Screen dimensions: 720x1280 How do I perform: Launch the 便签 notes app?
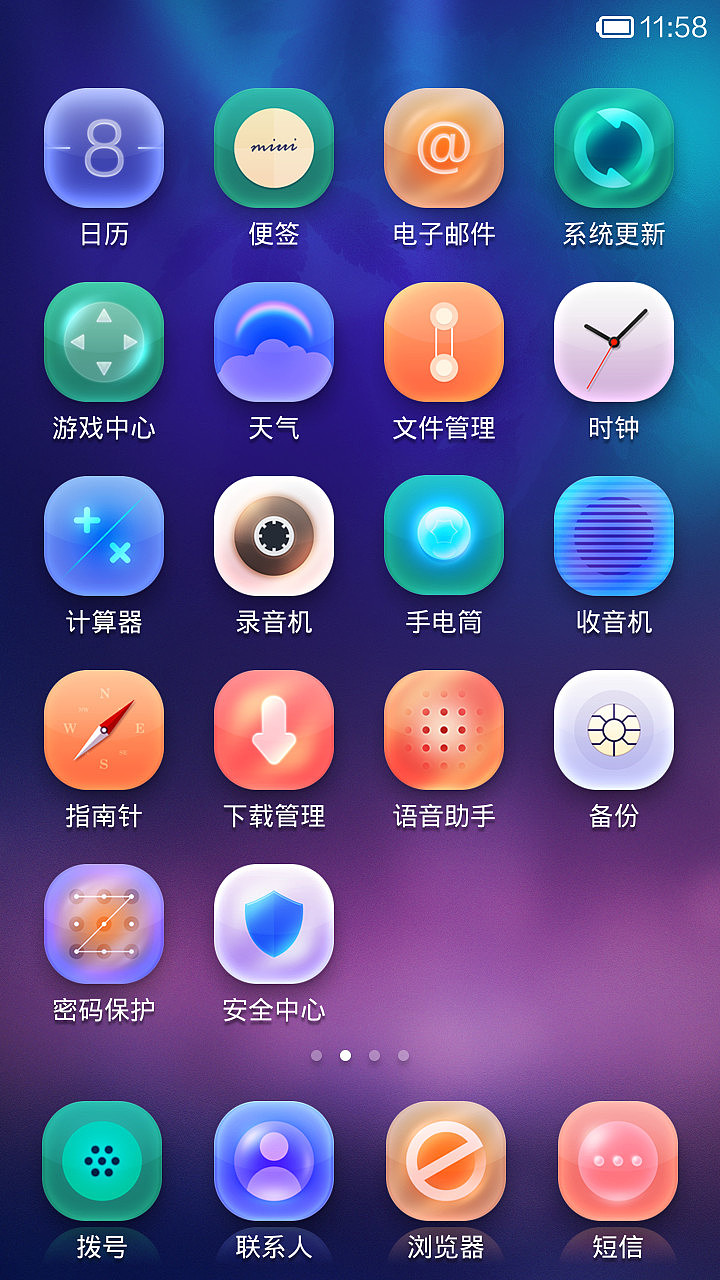[x=274, y=148]
